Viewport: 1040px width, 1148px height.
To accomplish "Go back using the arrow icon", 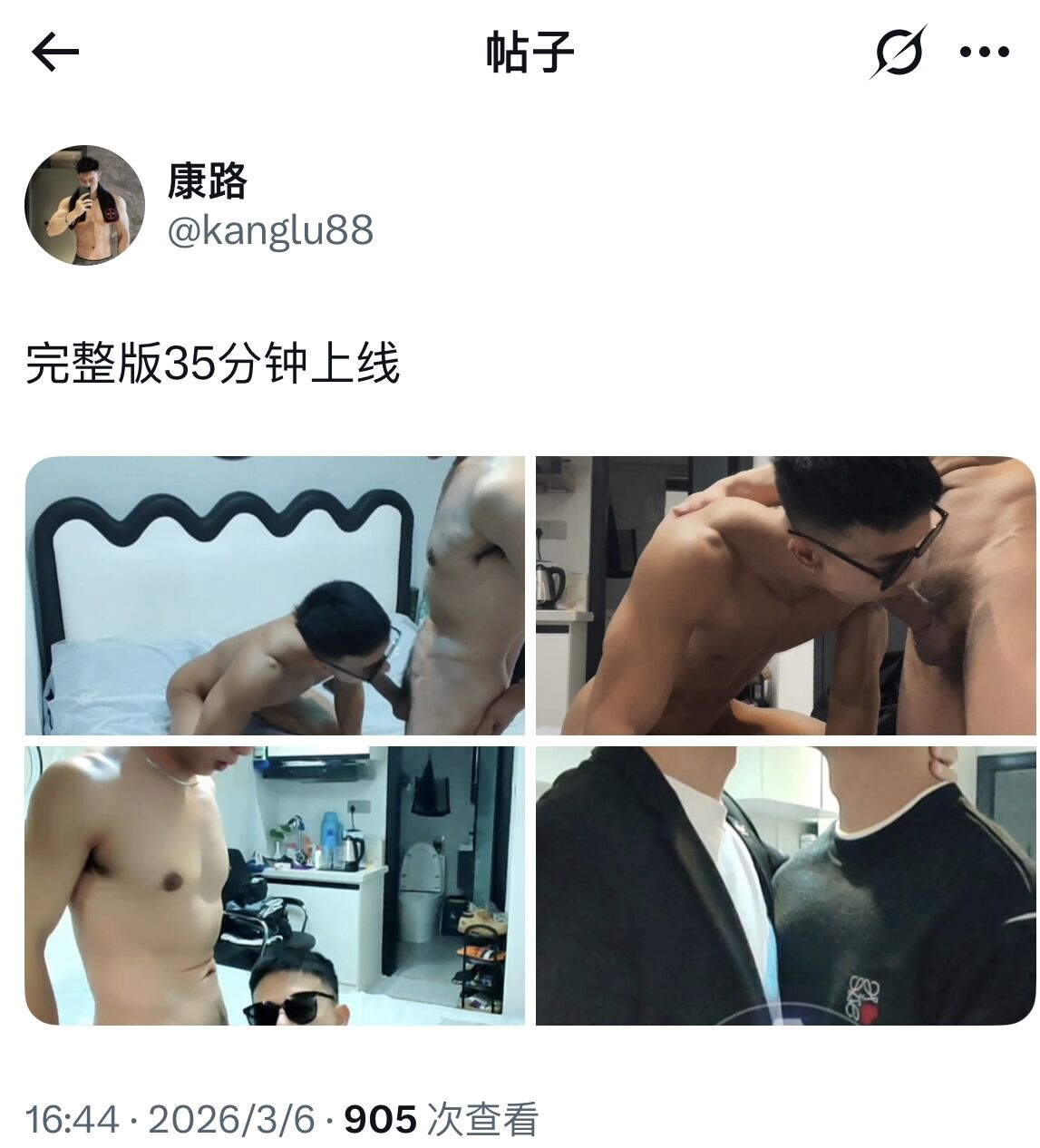I will pyautogui.click(x=55, y=52).
